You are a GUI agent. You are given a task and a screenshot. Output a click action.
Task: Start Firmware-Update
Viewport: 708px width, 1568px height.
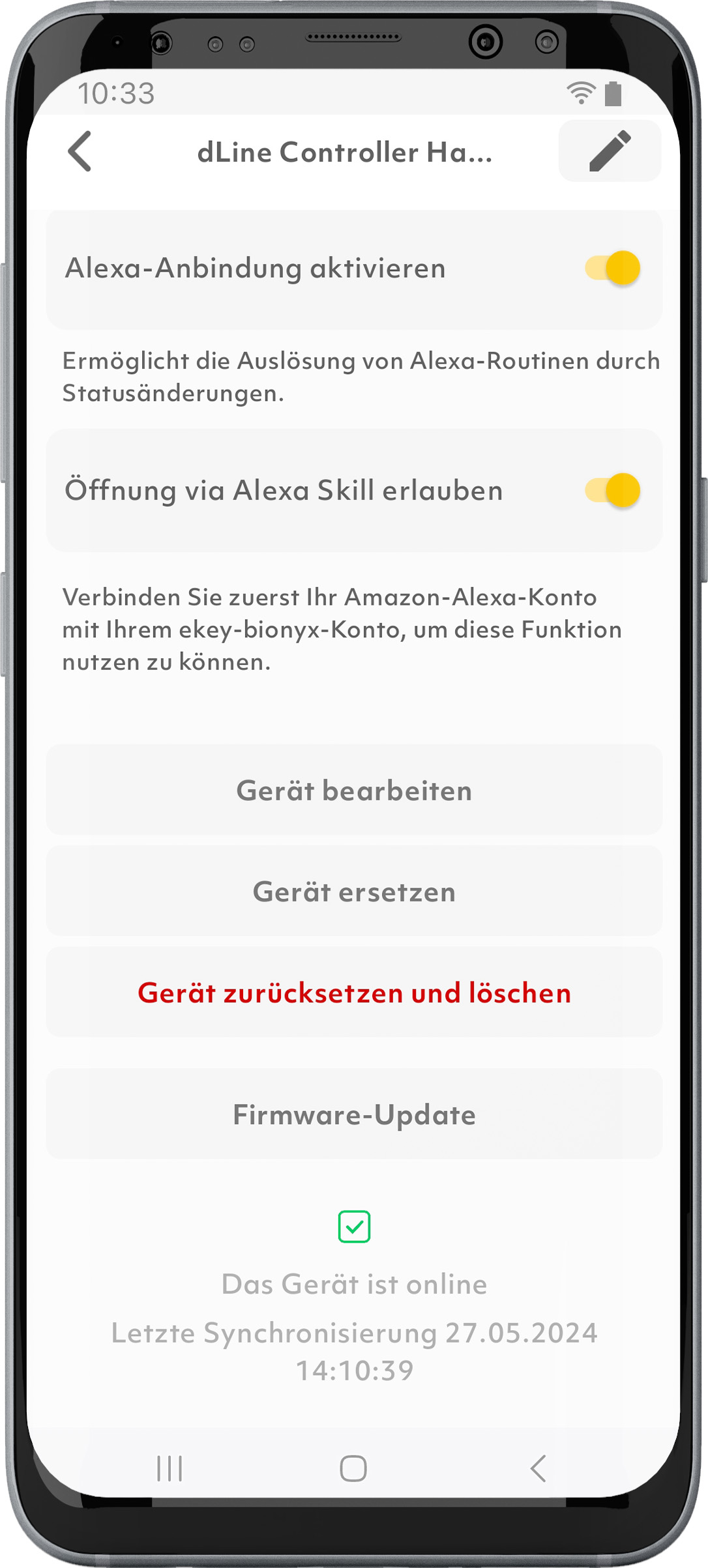(x=354, y=1114)
